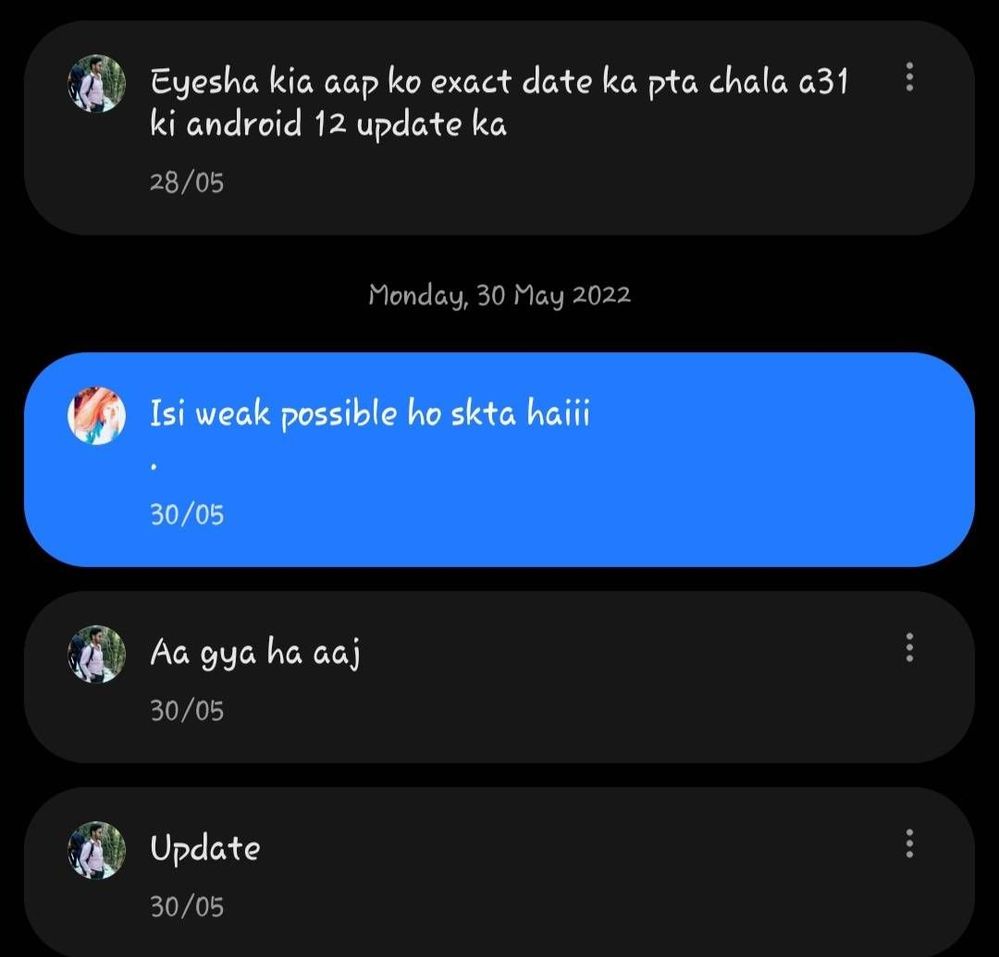Open the avatar on the 'Aa gya ha aaj' message
Viewport: 999px width, 957px height.
[x=96, y=654]
